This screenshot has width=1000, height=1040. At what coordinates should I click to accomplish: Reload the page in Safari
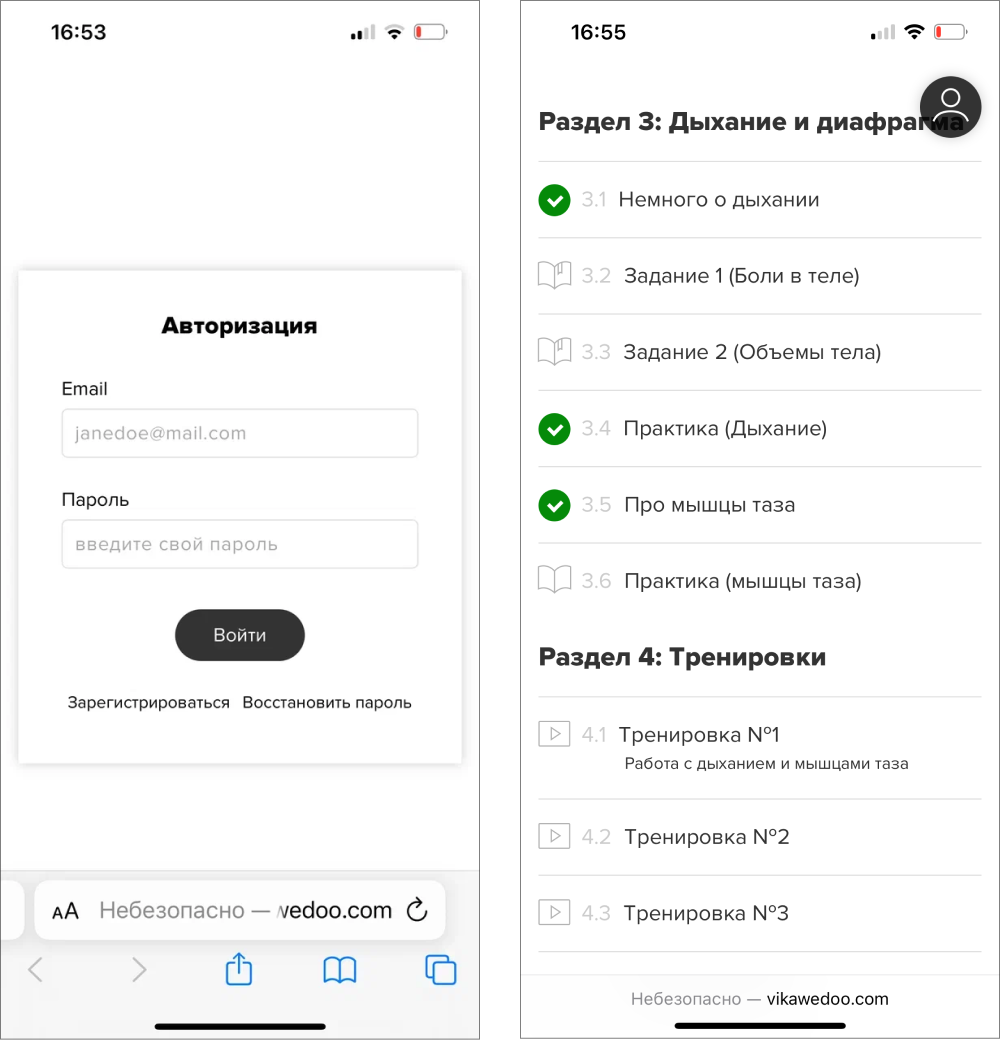click(417, 910)
